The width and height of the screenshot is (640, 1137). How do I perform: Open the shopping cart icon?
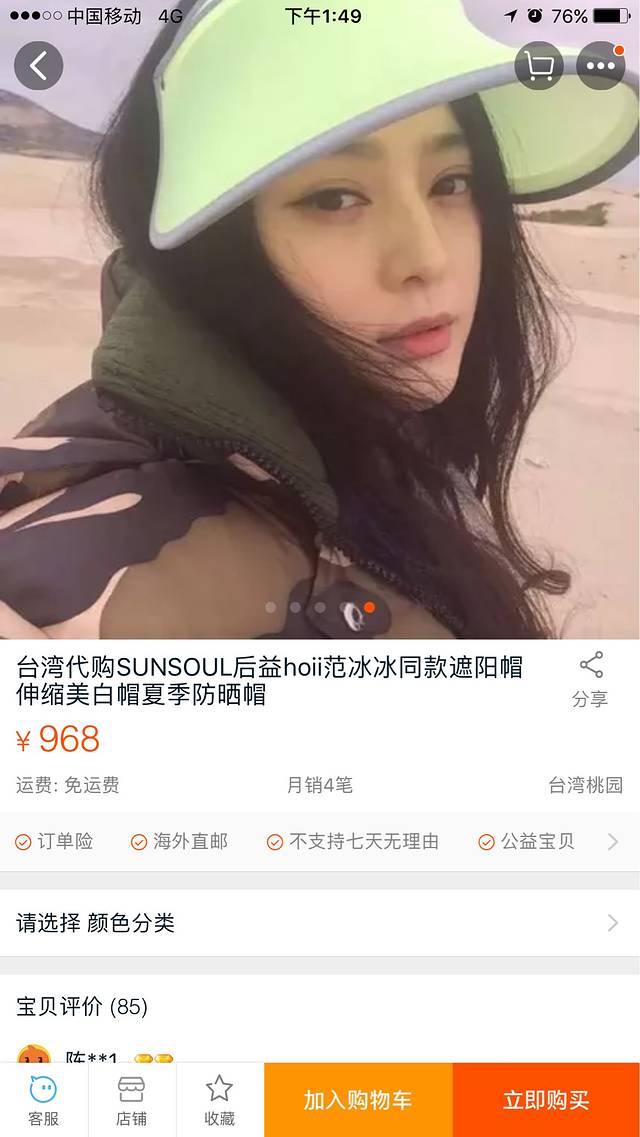(x=539, y=66)
